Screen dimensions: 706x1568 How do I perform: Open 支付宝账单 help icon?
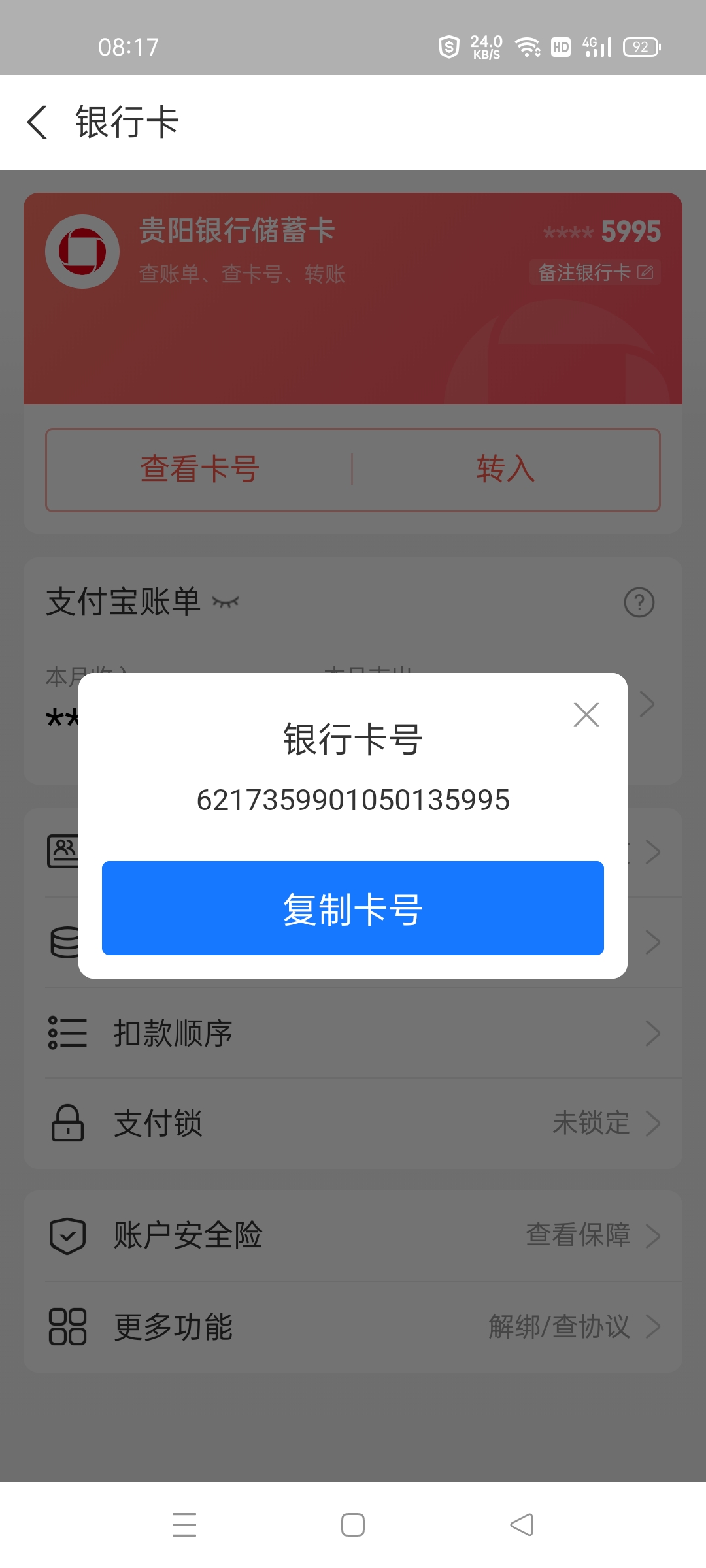coord(639,602)
